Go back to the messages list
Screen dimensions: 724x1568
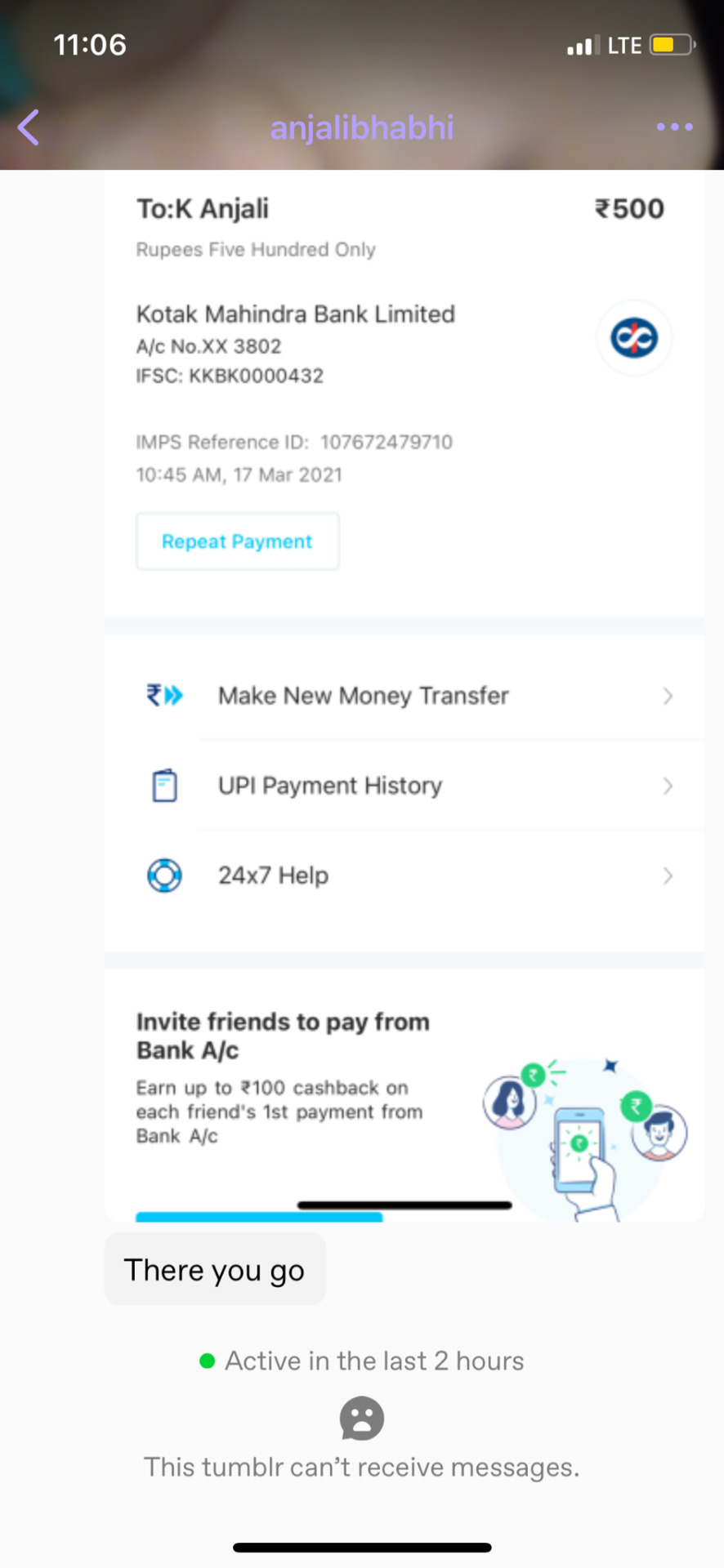click(x=29, y=127)
